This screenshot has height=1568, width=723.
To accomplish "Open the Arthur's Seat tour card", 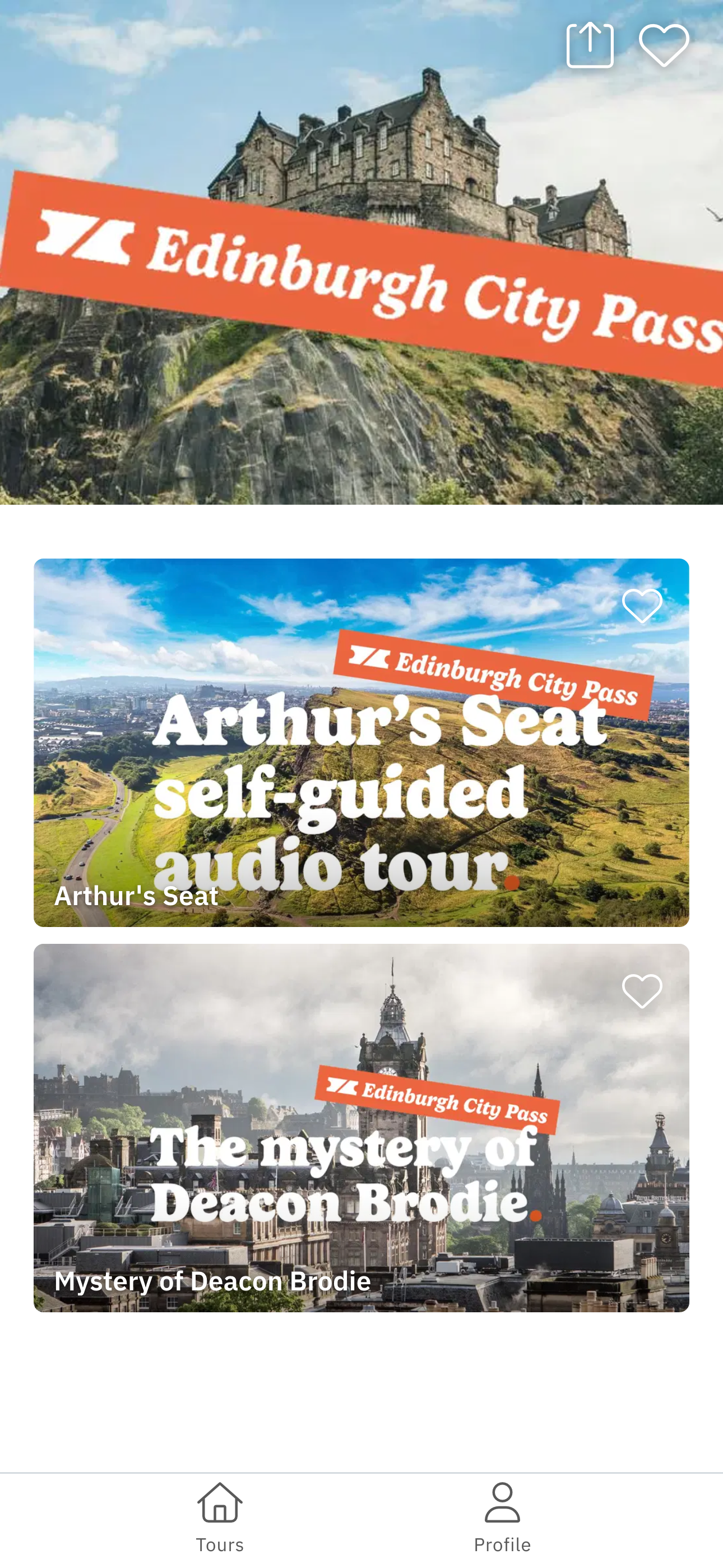I will [361, 743].
